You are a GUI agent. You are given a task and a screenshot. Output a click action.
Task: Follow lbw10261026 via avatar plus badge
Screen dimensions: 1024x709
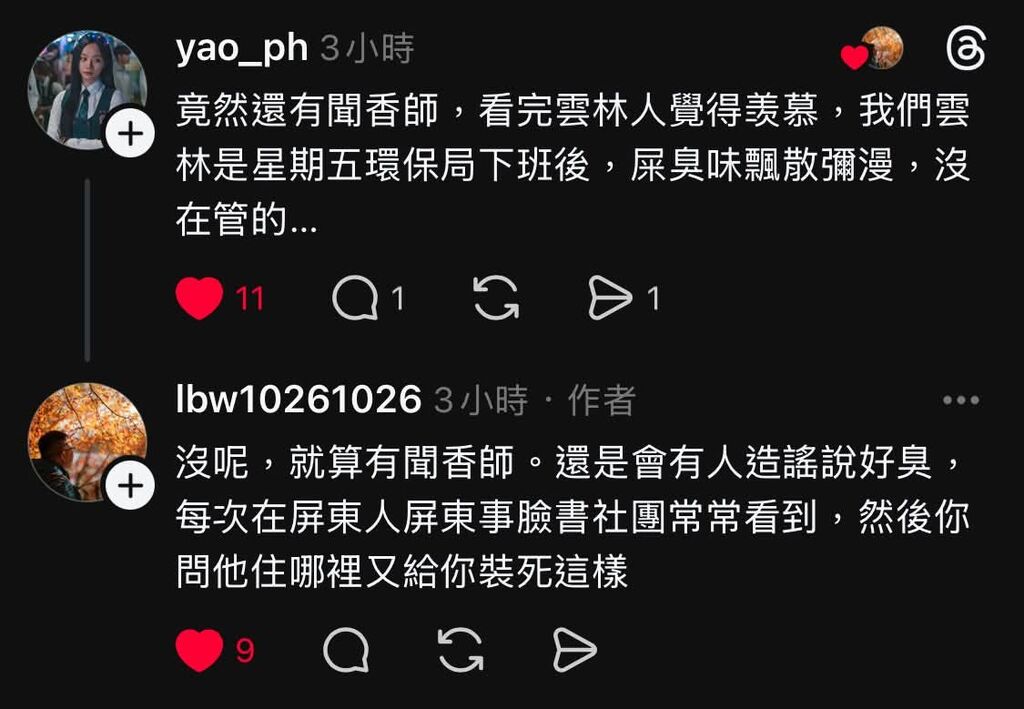(130, 486)
